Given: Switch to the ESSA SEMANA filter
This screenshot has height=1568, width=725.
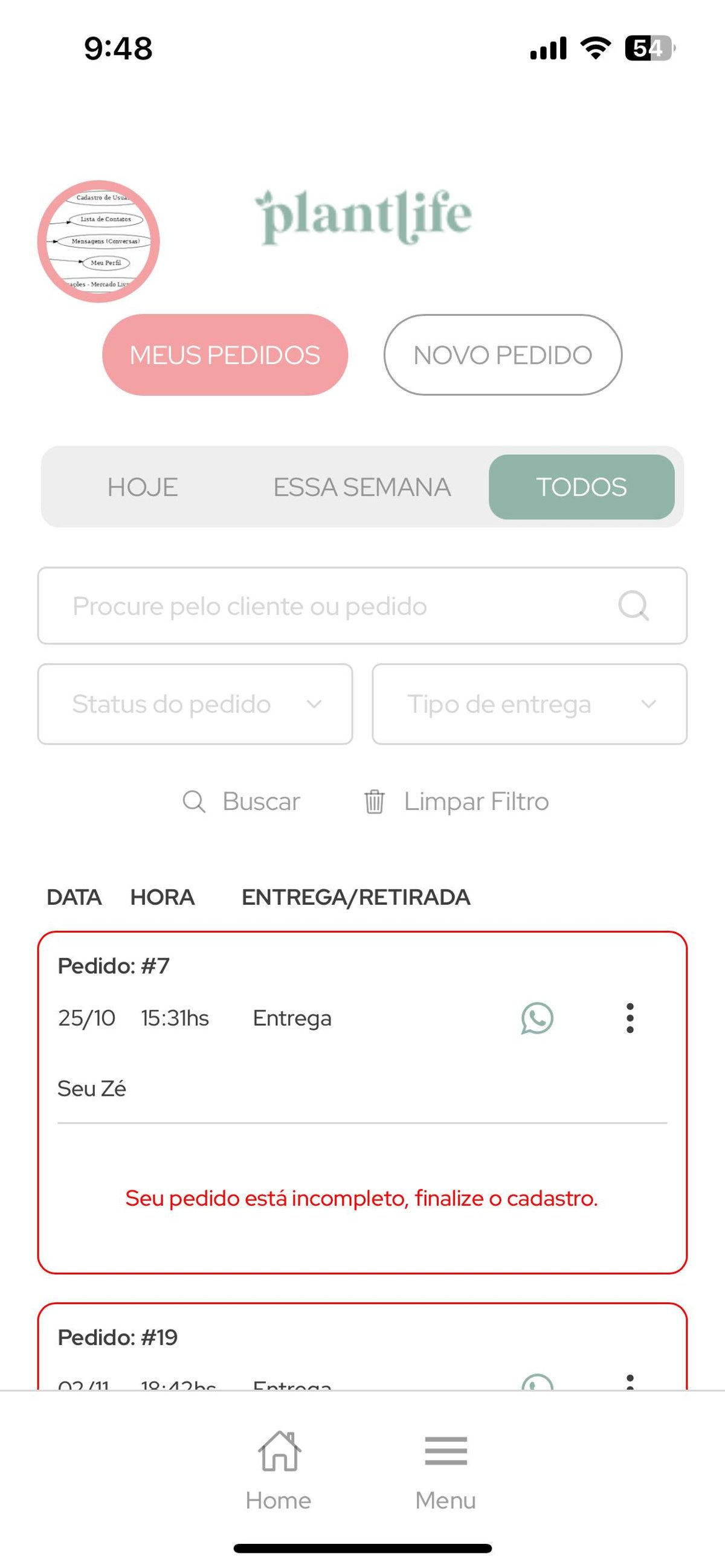Looking at the screenshot, I should pyautogui.click(x=362, y=486).
